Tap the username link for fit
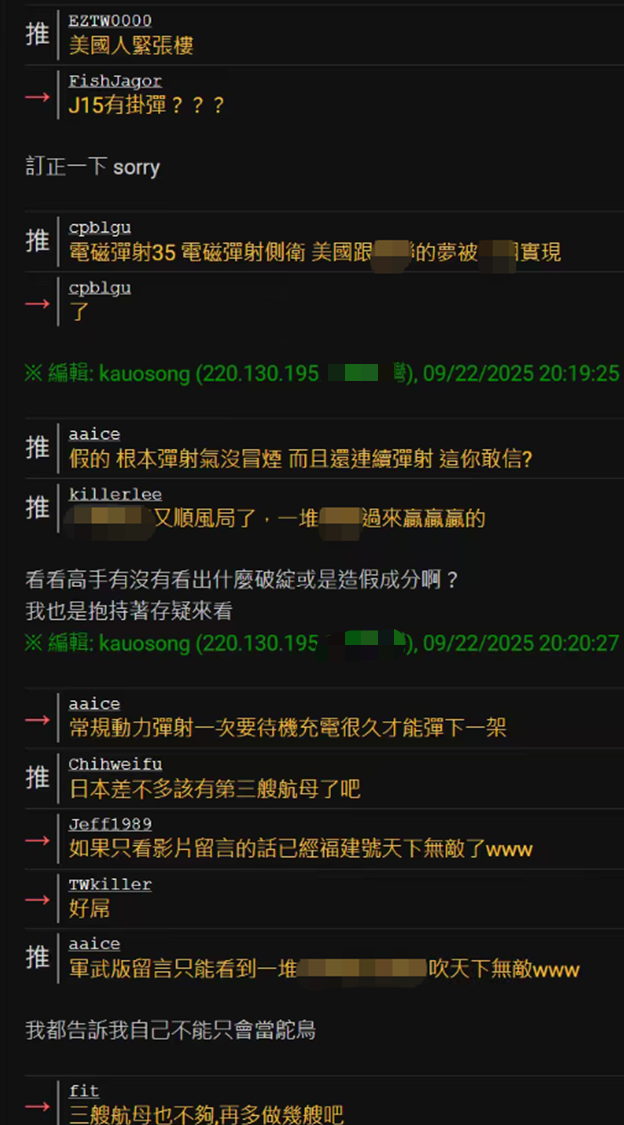The height and width of the screenshot is (1125, 624). click(x=84, y=1090)
